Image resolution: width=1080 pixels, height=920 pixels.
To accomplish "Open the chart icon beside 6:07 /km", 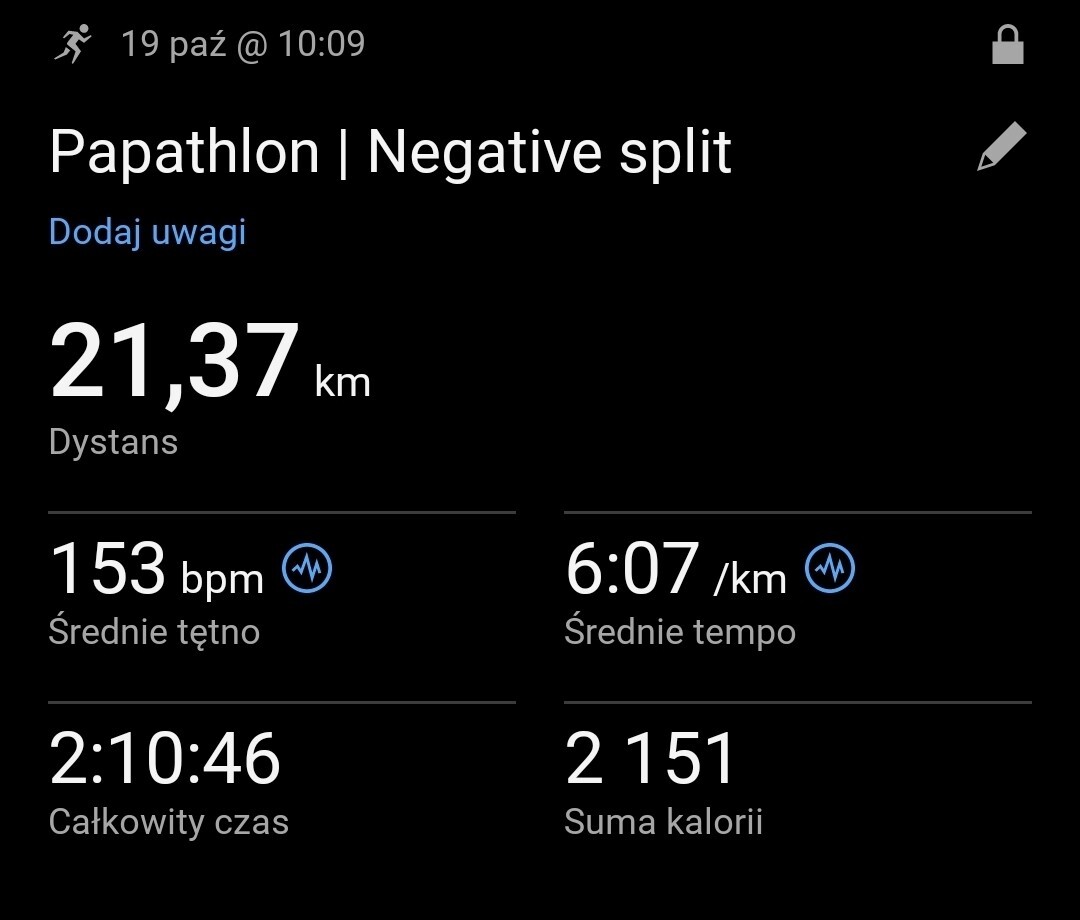I will (830, 569).
